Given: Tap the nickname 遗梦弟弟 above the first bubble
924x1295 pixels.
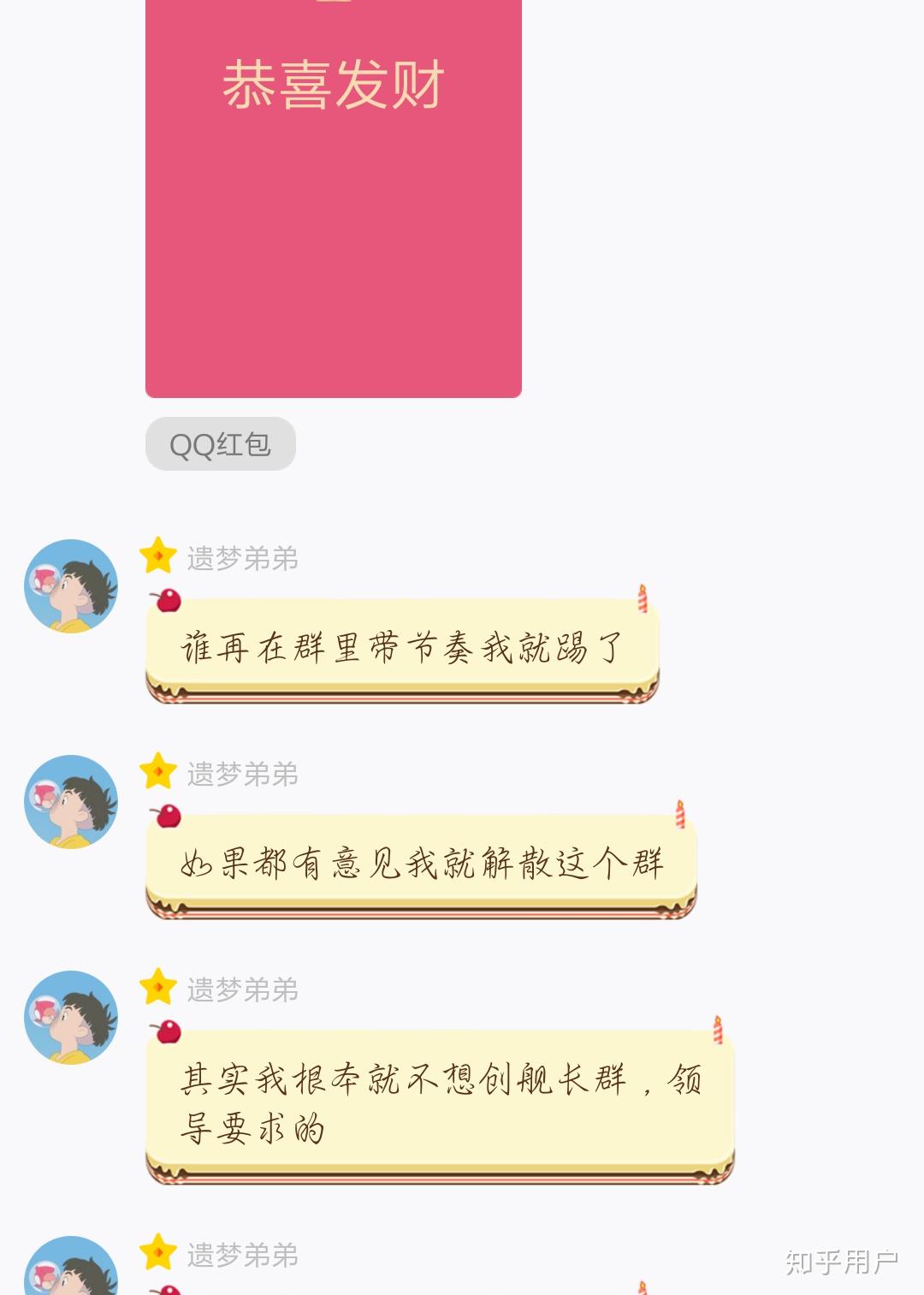Looking at the screenshot, I should pyautogui.click(x=241, y=556).
